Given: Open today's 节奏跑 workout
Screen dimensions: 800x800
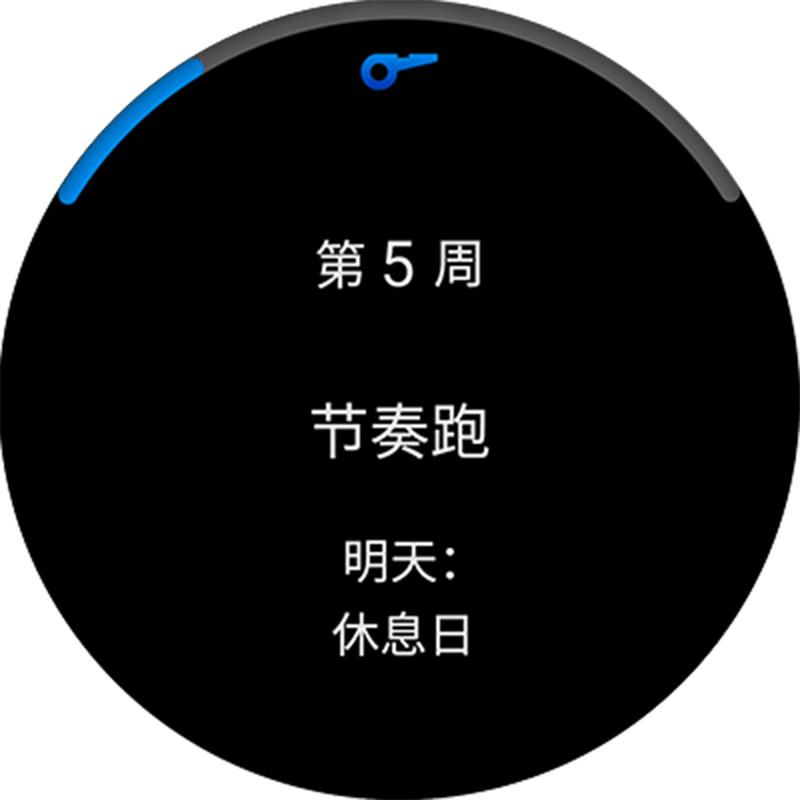Looking at the screenshot, I should 399,431.
